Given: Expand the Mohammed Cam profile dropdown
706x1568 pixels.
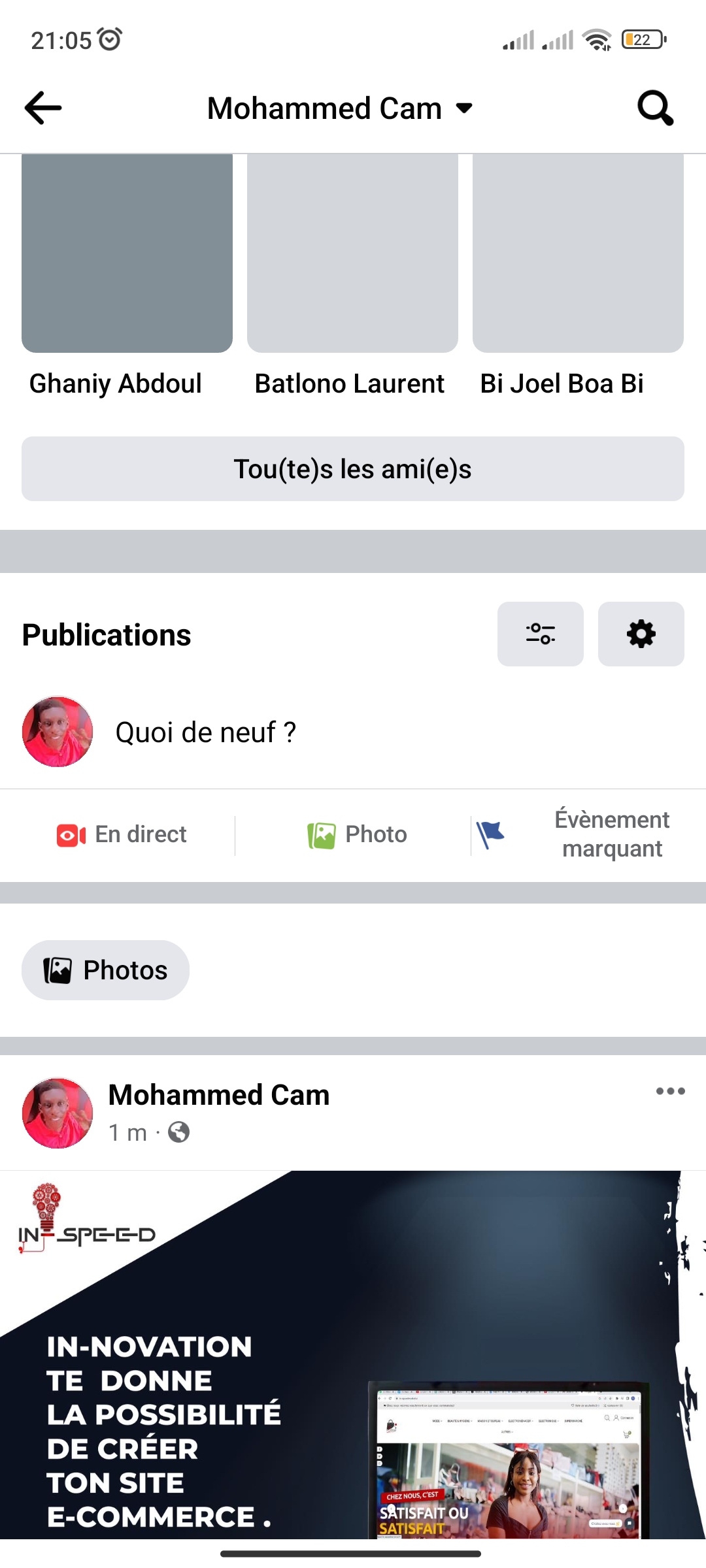Looking at the screenshot, I should [x=464, y=108].
